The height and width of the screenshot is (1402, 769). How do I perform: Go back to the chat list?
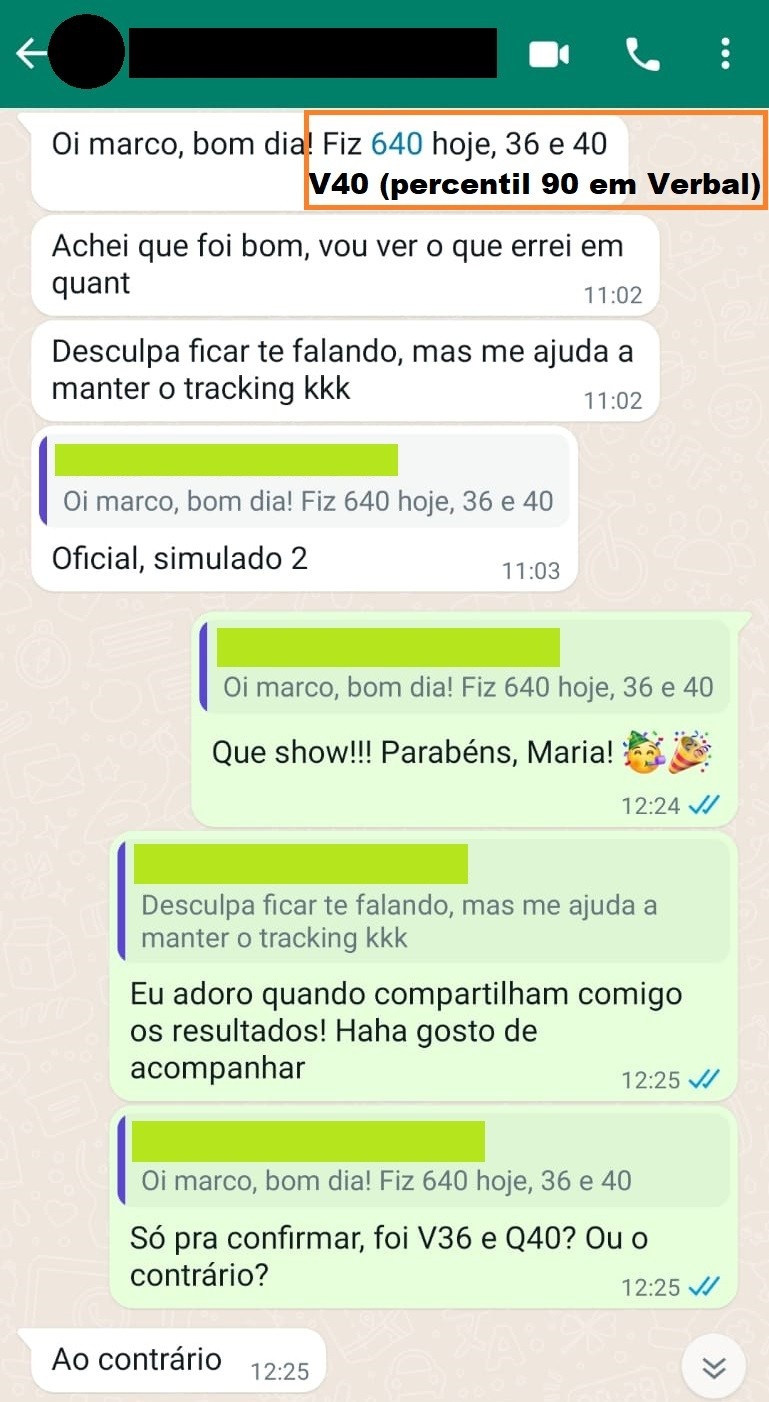pyautogui.click(x=30, y=53)
